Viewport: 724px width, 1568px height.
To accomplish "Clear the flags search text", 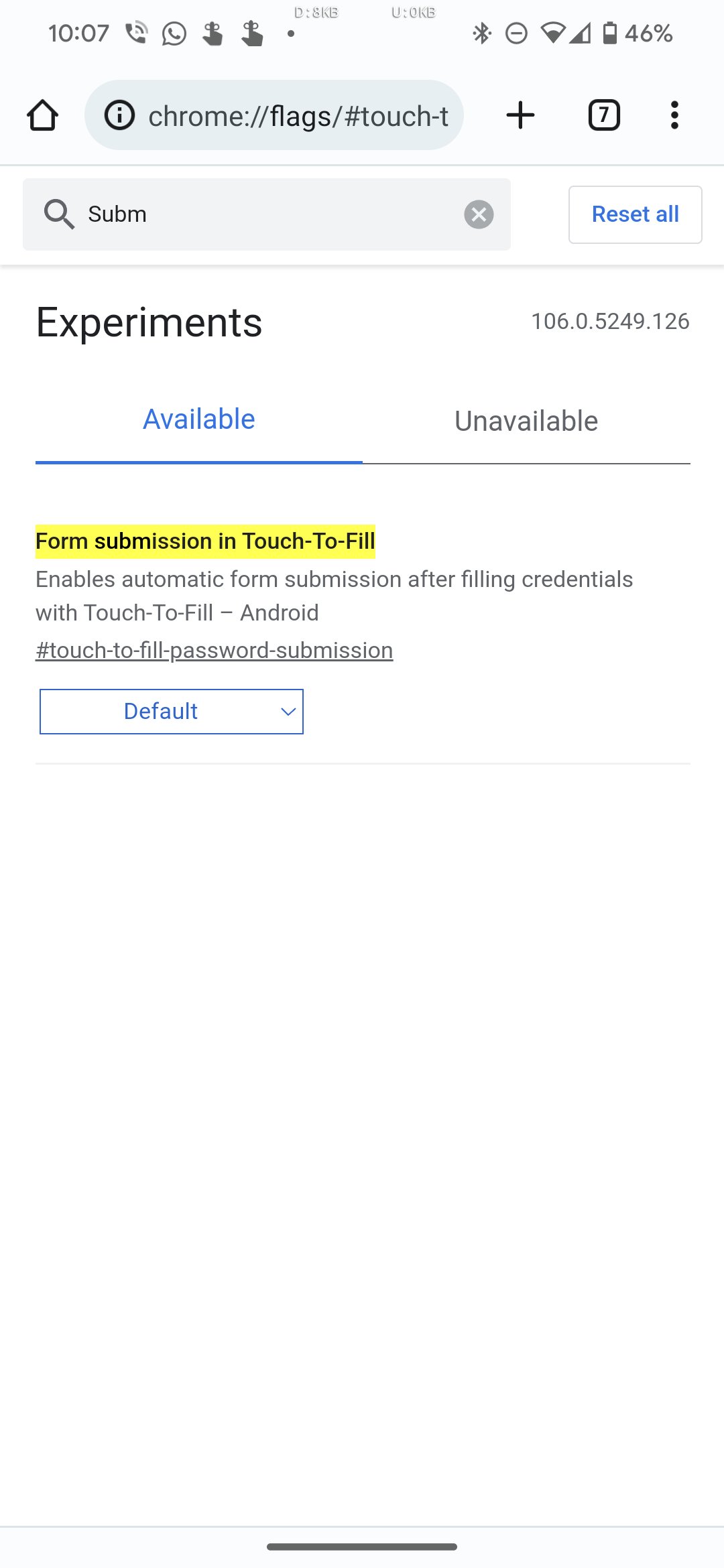I will 479,214.
